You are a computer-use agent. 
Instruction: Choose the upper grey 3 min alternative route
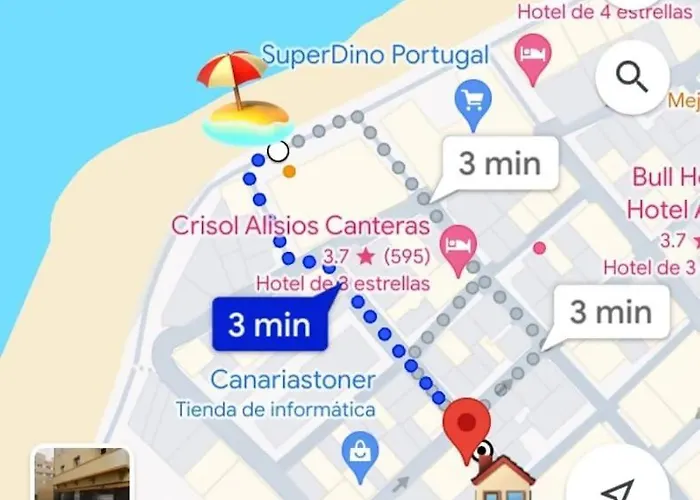click(498, 164)
